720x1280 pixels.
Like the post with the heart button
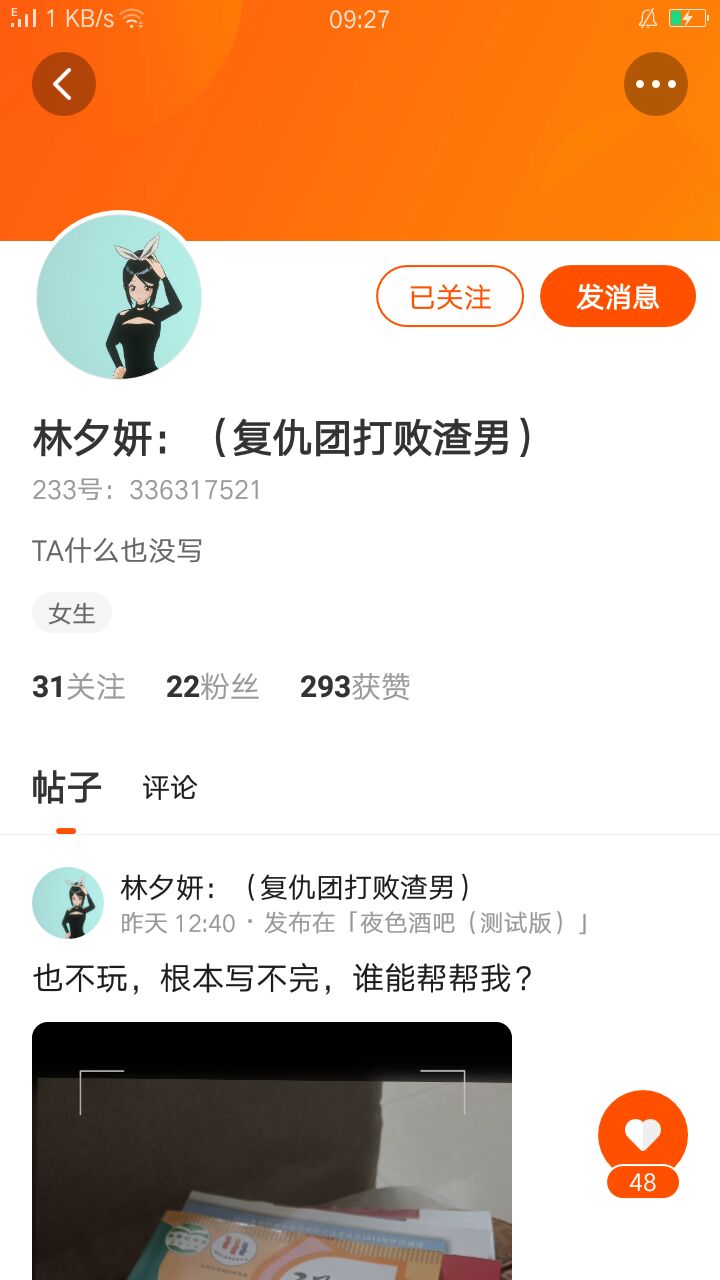pyautogui.click(x=643, y=1135)
